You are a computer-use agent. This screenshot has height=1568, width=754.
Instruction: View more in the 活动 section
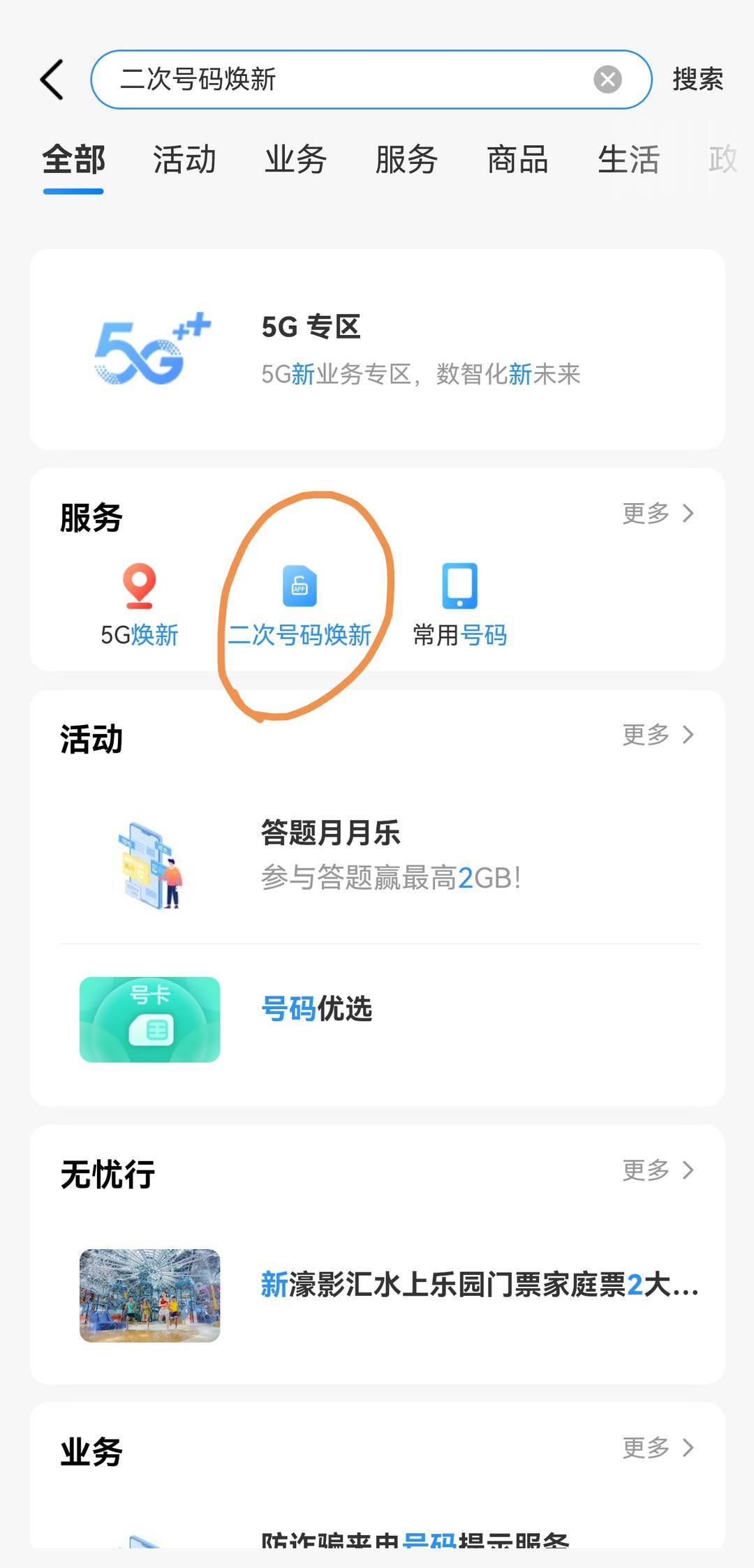(658, 735)
